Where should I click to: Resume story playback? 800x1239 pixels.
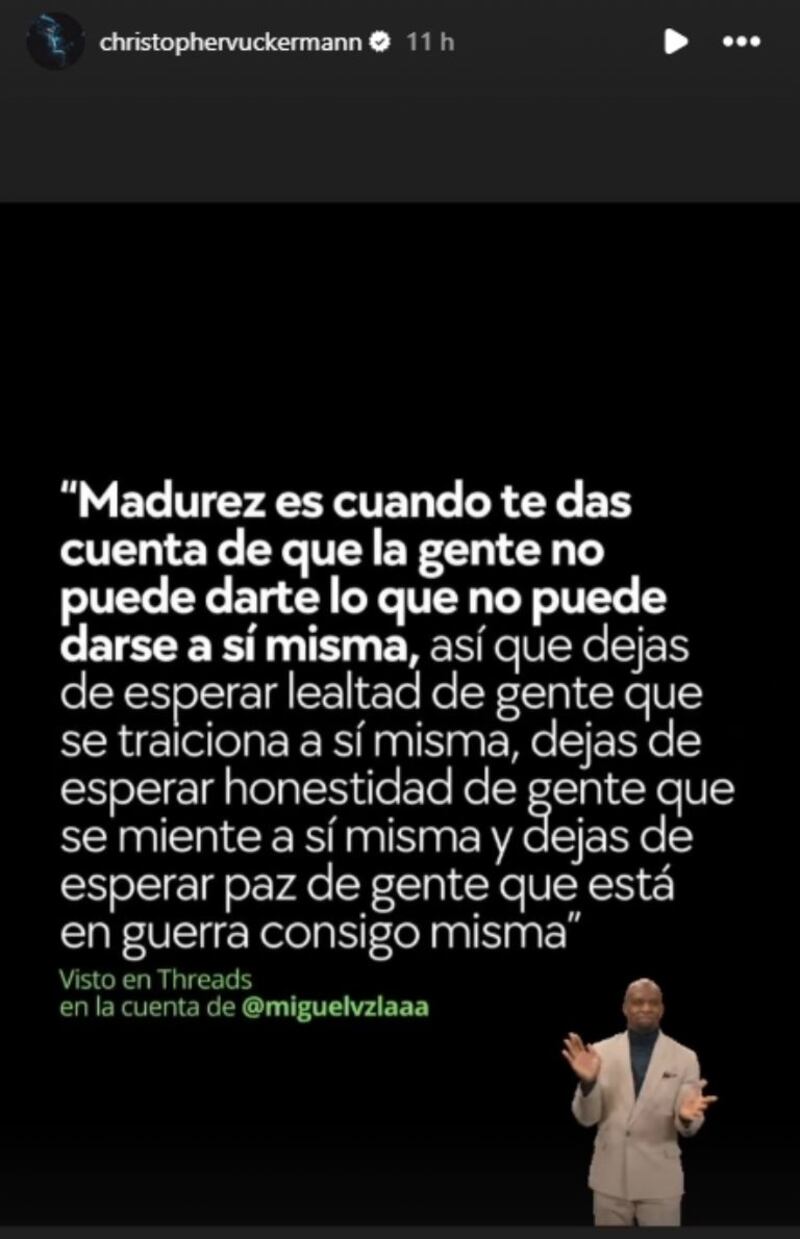click(676, 41)
